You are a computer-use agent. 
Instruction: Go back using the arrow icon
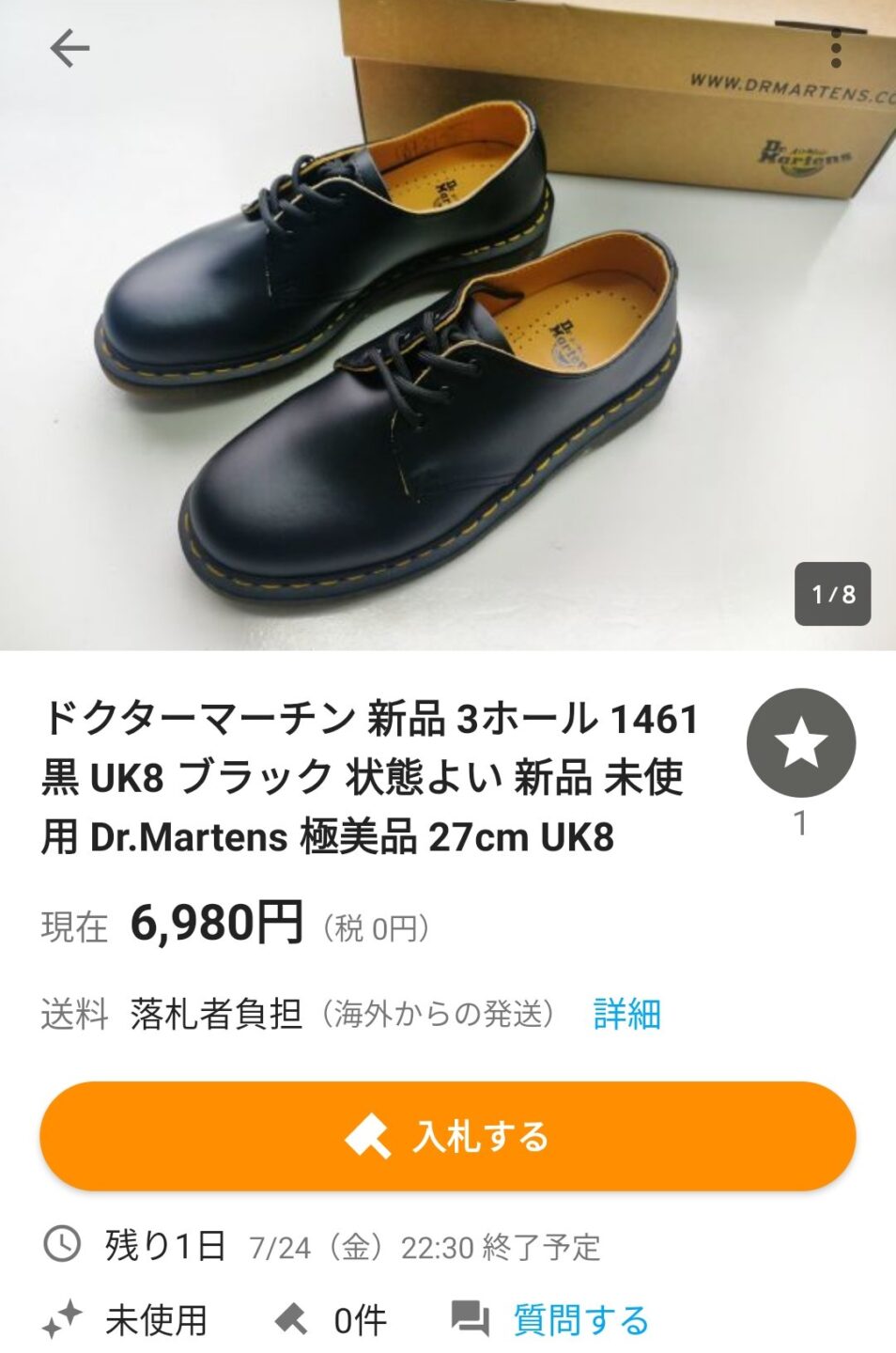coord(70,48)
